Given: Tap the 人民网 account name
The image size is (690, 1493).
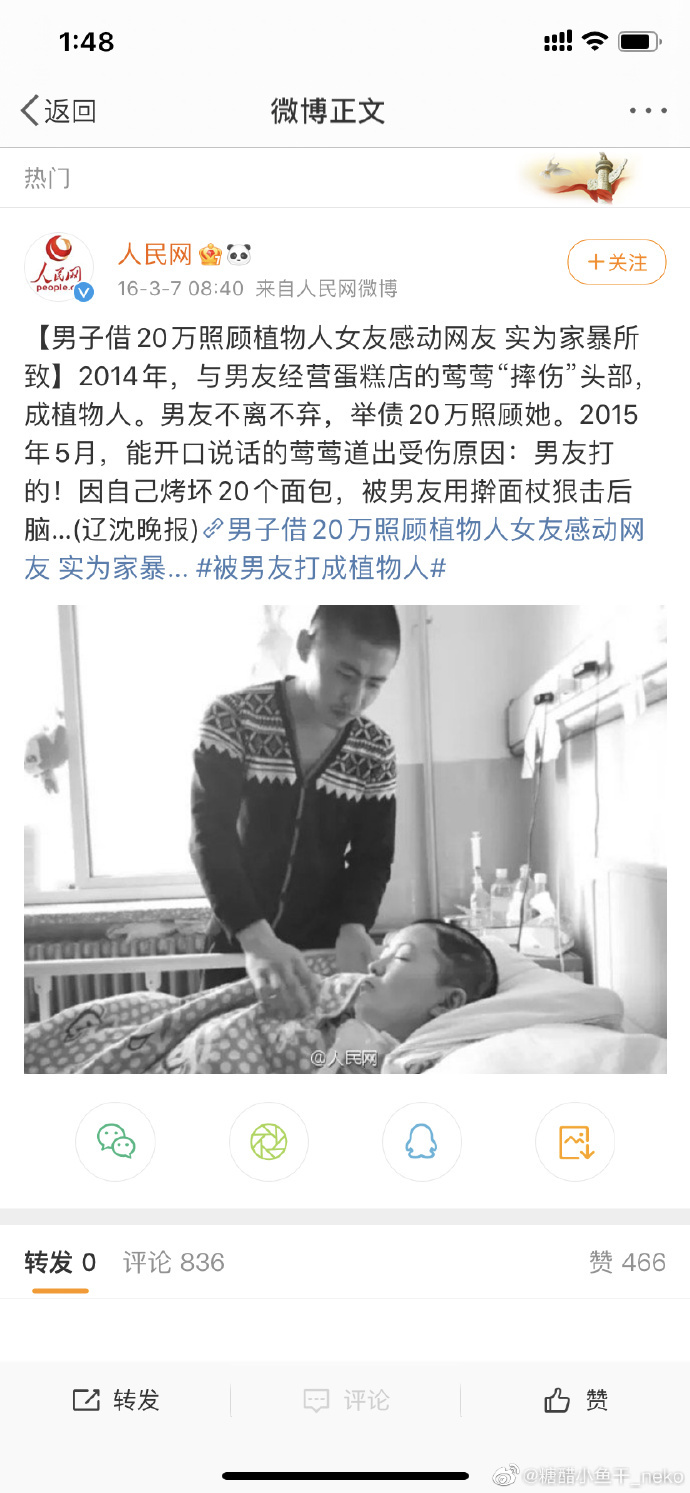Looking at the screenshot, I should tap(155, 254).
